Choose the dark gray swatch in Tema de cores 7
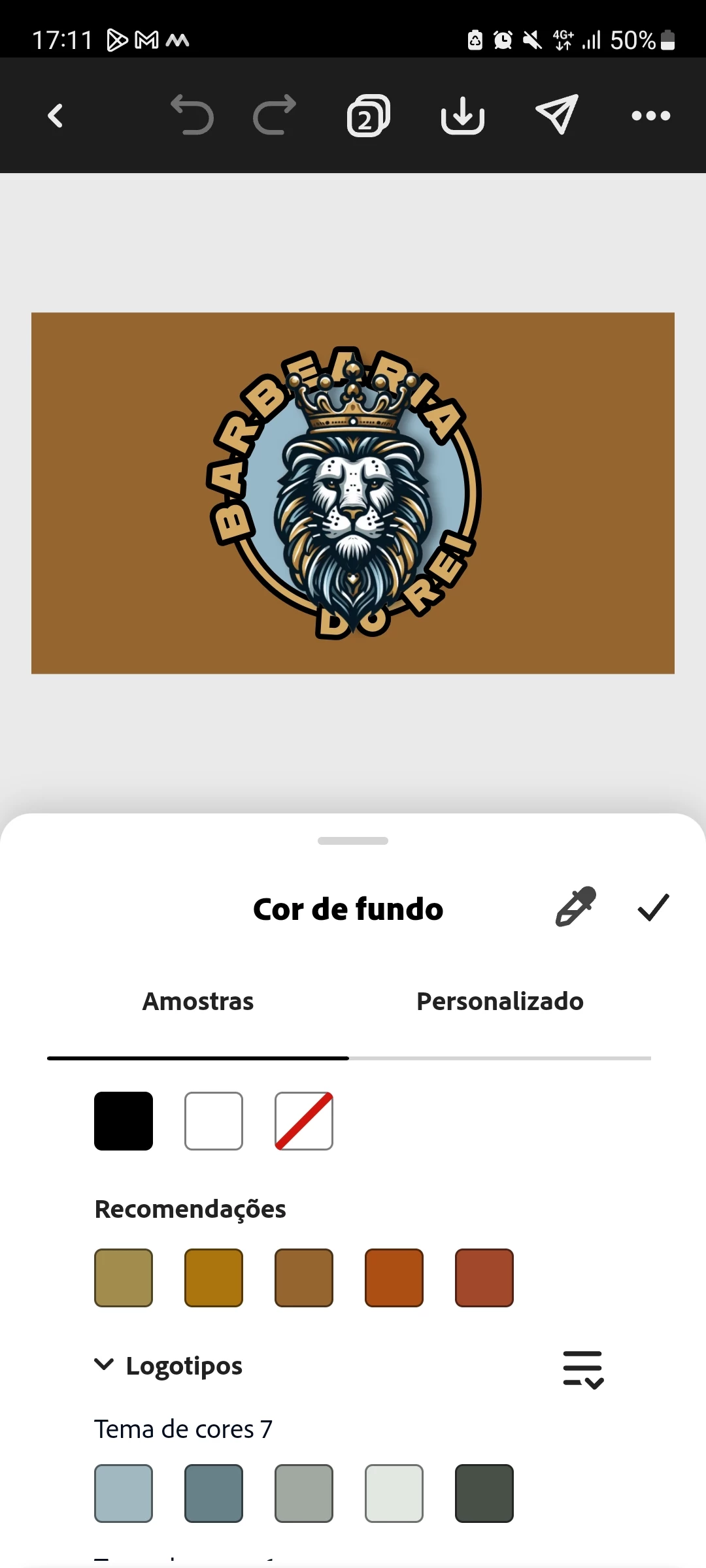This screenshot has height=1568, width=706. [484, 1494]
